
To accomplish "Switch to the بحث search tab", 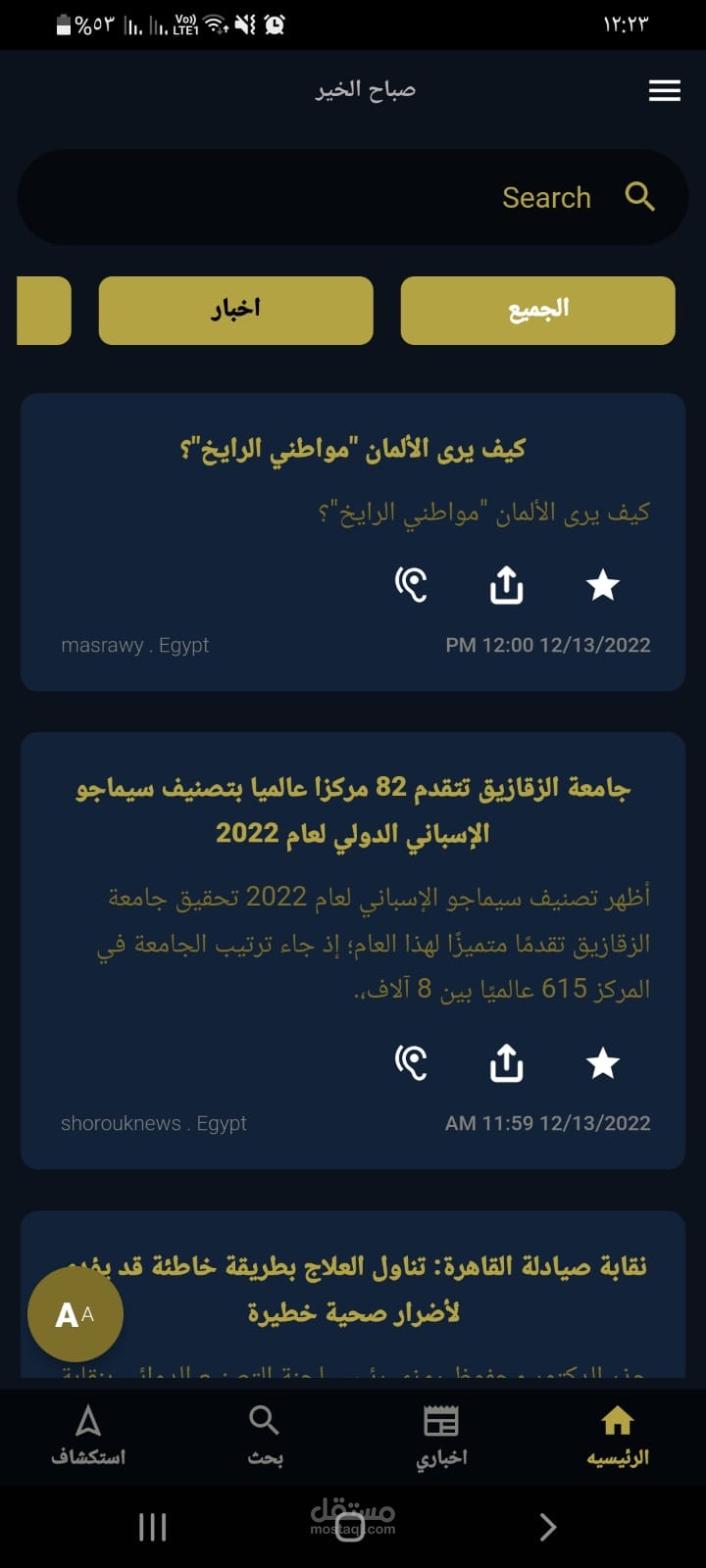I will tap(265, 1436).
